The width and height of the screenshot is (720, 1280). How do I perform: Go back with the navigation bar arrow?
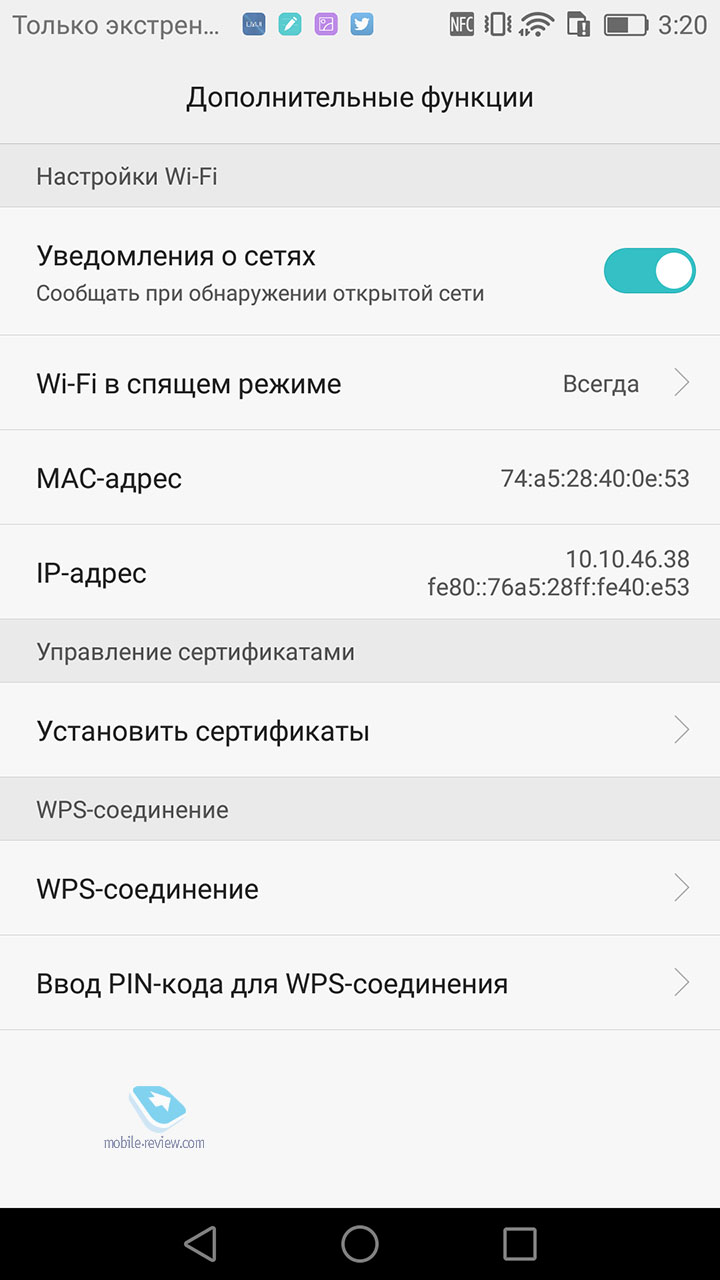click(x=201, y=1243)
